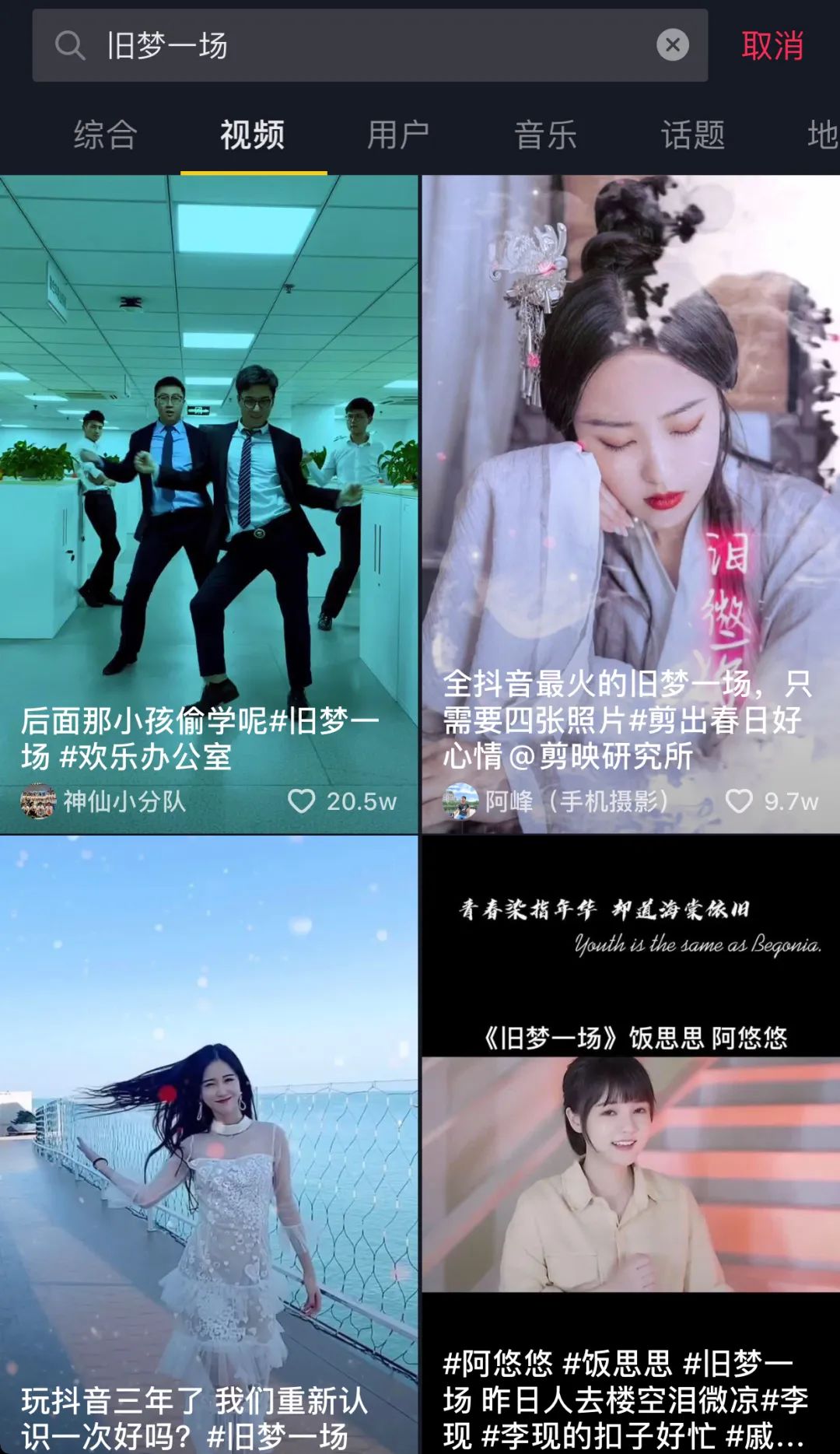840x1454 pixels.
Task: Tap the search input field showing 旧梦一场
Action: [x=311, y=47]
